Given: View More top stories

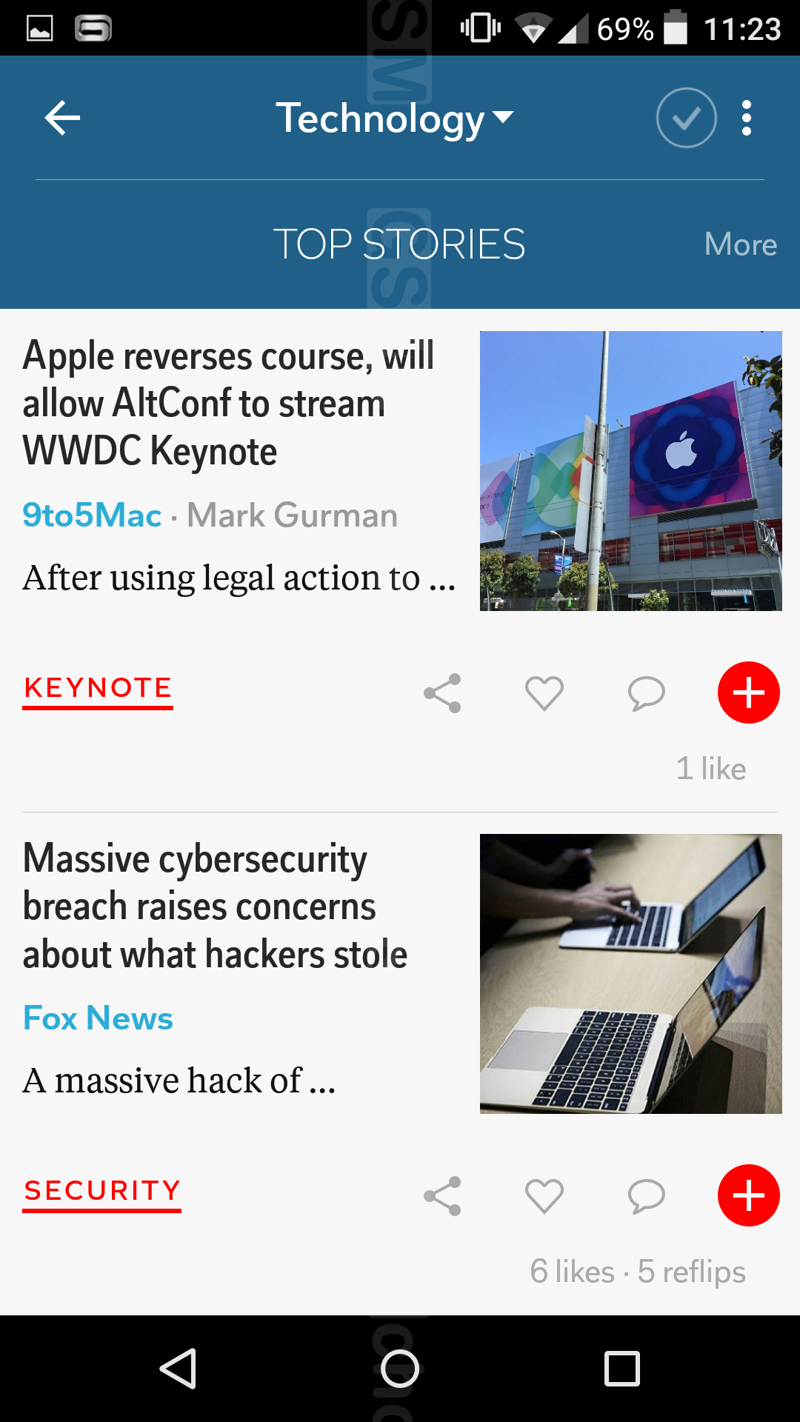Looking at the screenshot, I should click(x=740, y=244).
